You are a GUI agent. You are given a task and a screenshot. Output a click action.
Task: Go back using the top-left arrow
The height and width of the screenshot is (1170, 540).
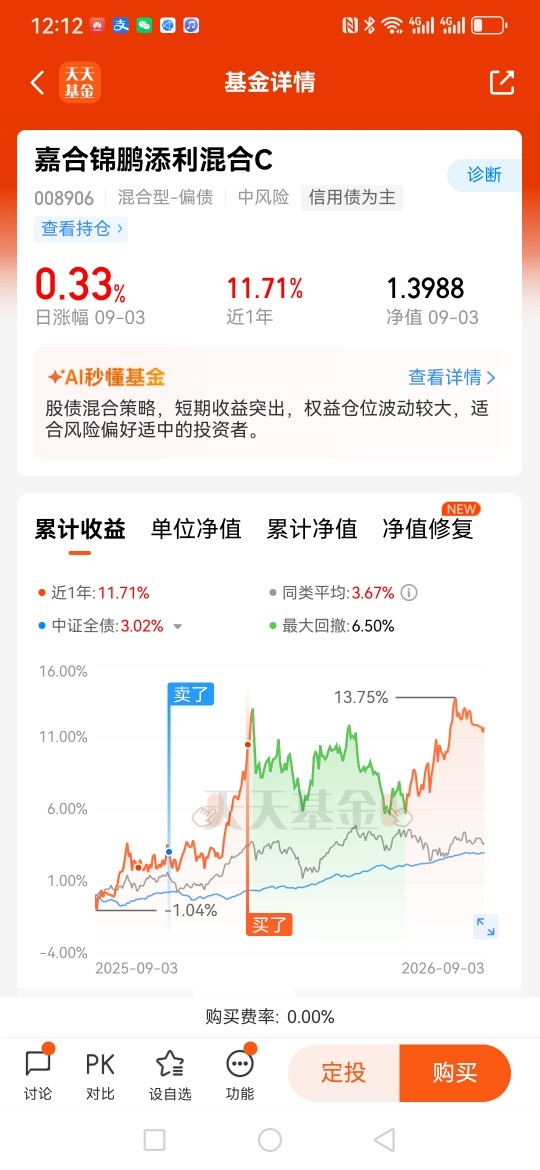(37, 82)
